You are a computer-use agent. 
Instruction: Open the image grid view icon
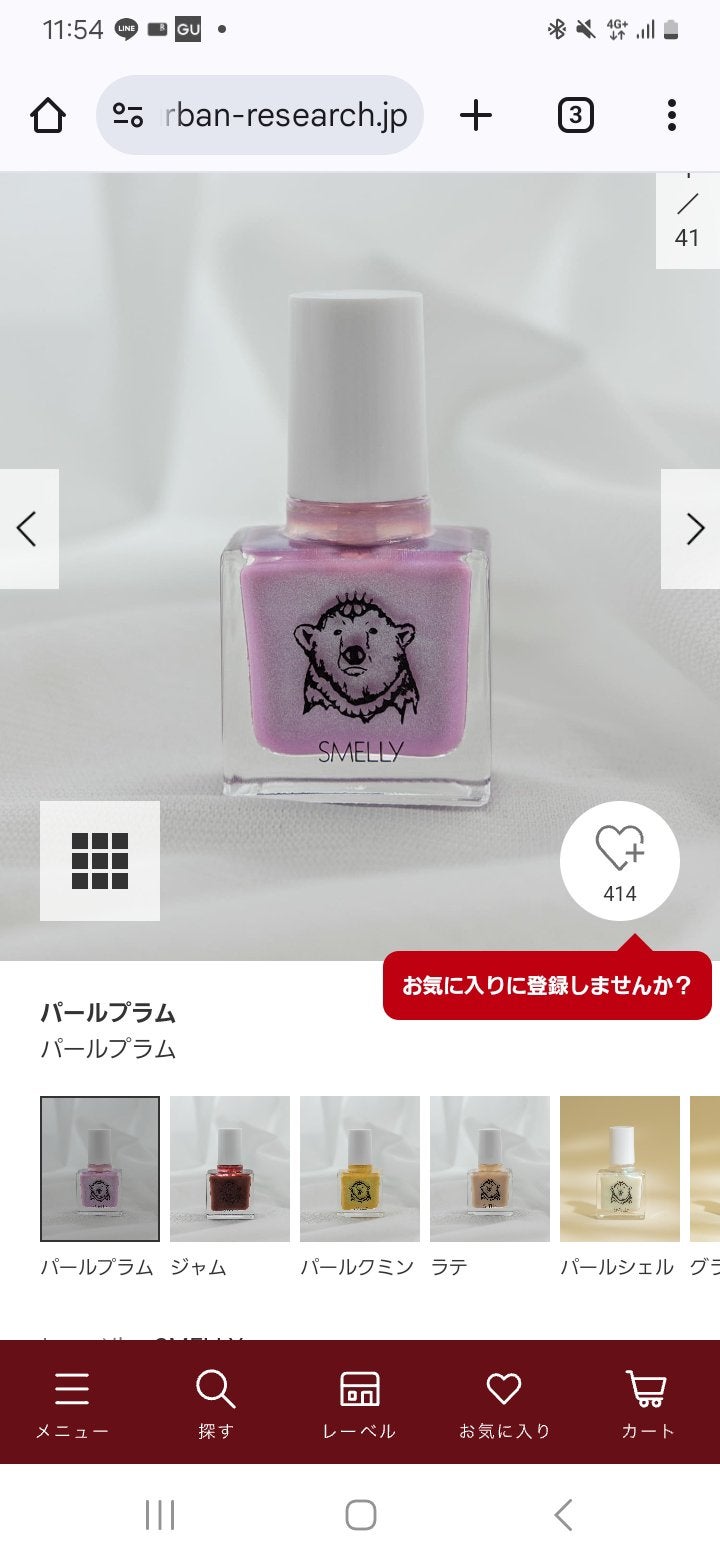tap(98, 862)
